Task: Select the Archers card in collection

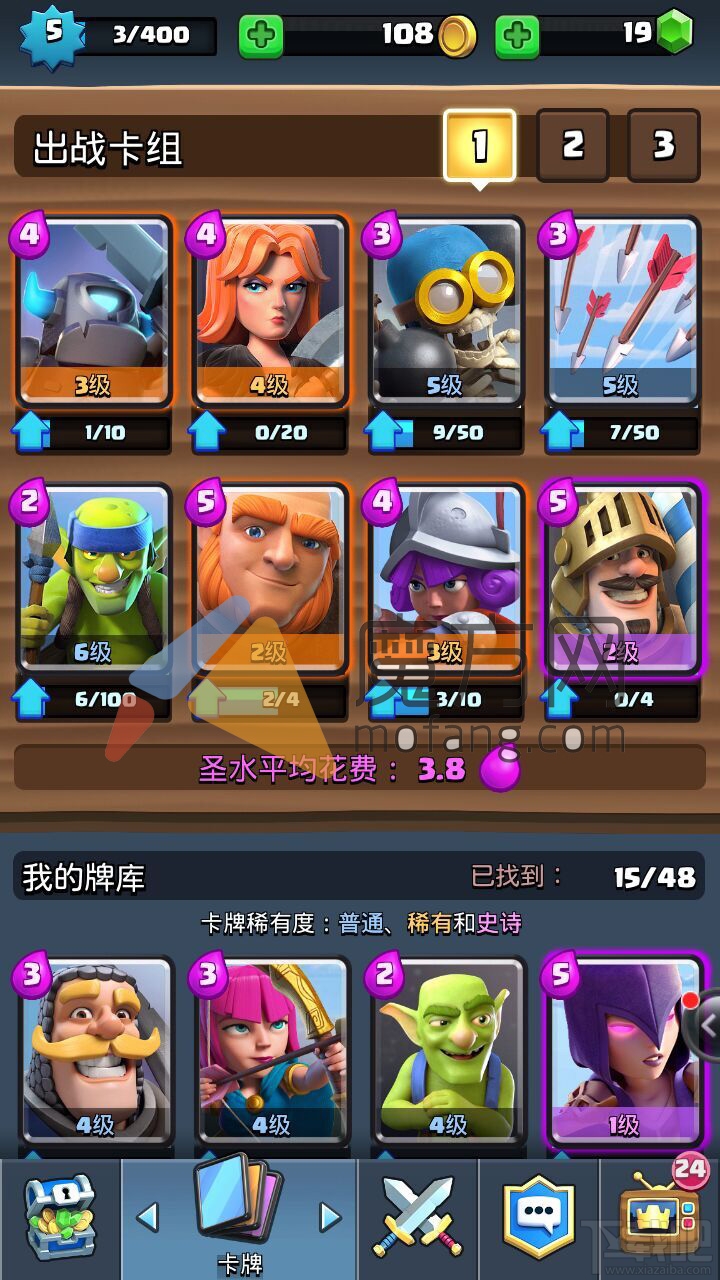Action: pos(272,1050)
